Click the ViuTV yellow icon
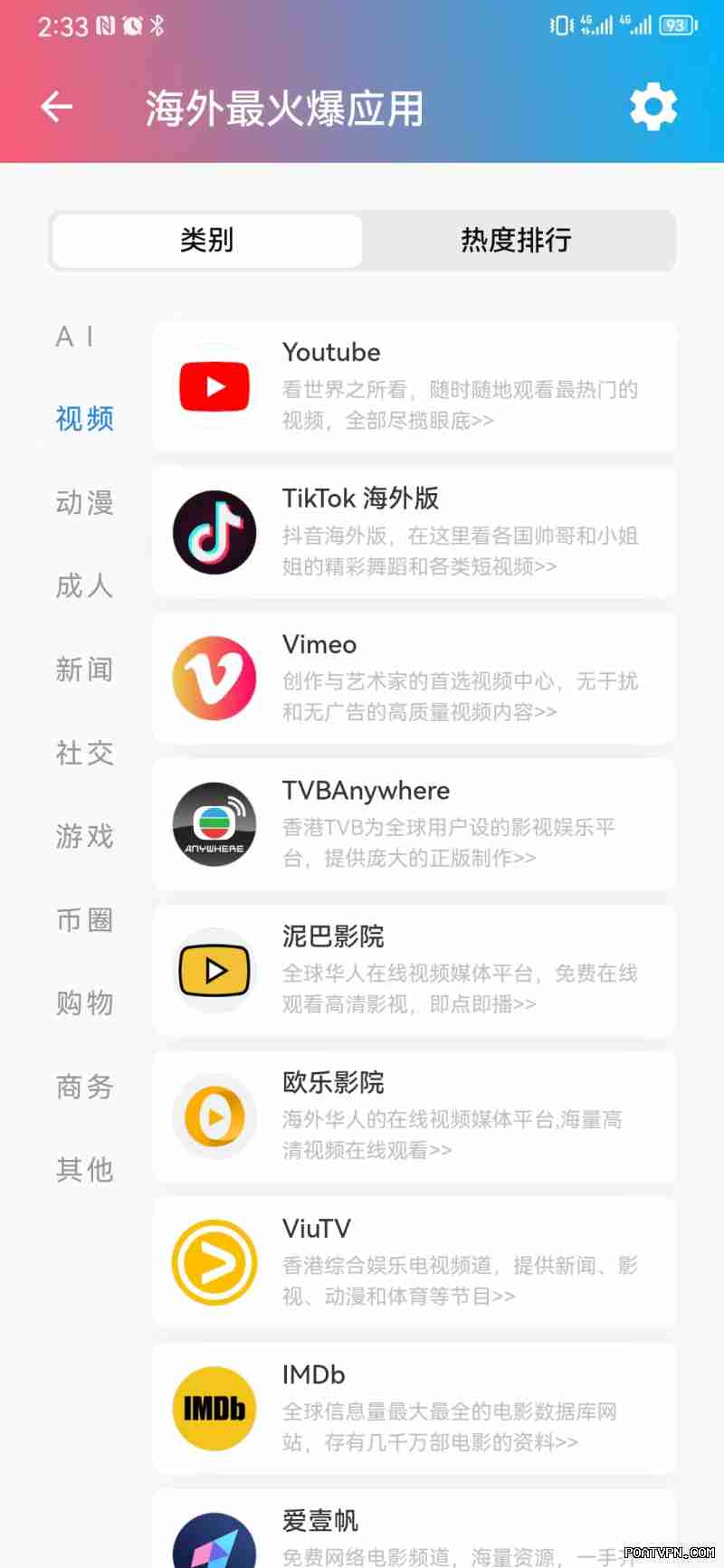This screenshot has width=724, height=1568. pyautogui.click(x=214, y=1262)
